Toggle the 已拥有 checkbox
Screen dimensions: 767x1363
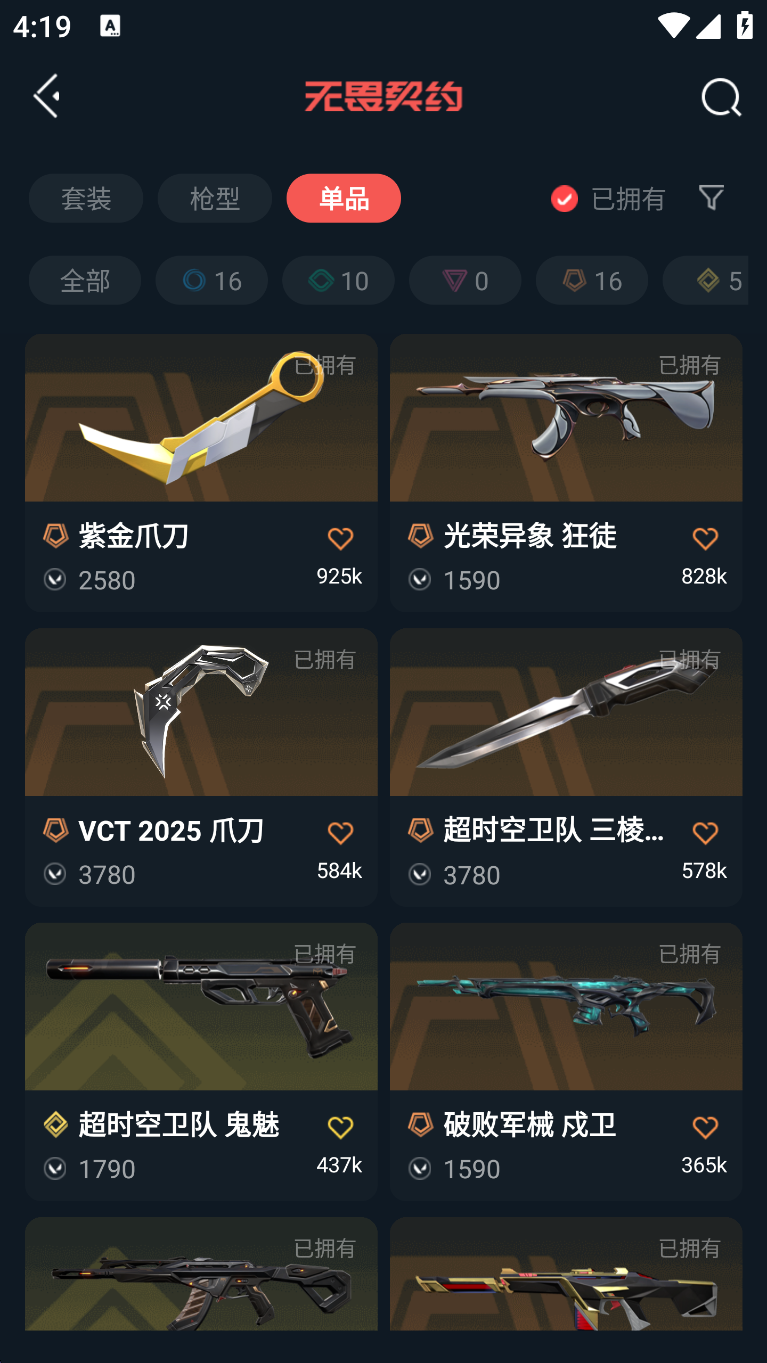(565, 198)
